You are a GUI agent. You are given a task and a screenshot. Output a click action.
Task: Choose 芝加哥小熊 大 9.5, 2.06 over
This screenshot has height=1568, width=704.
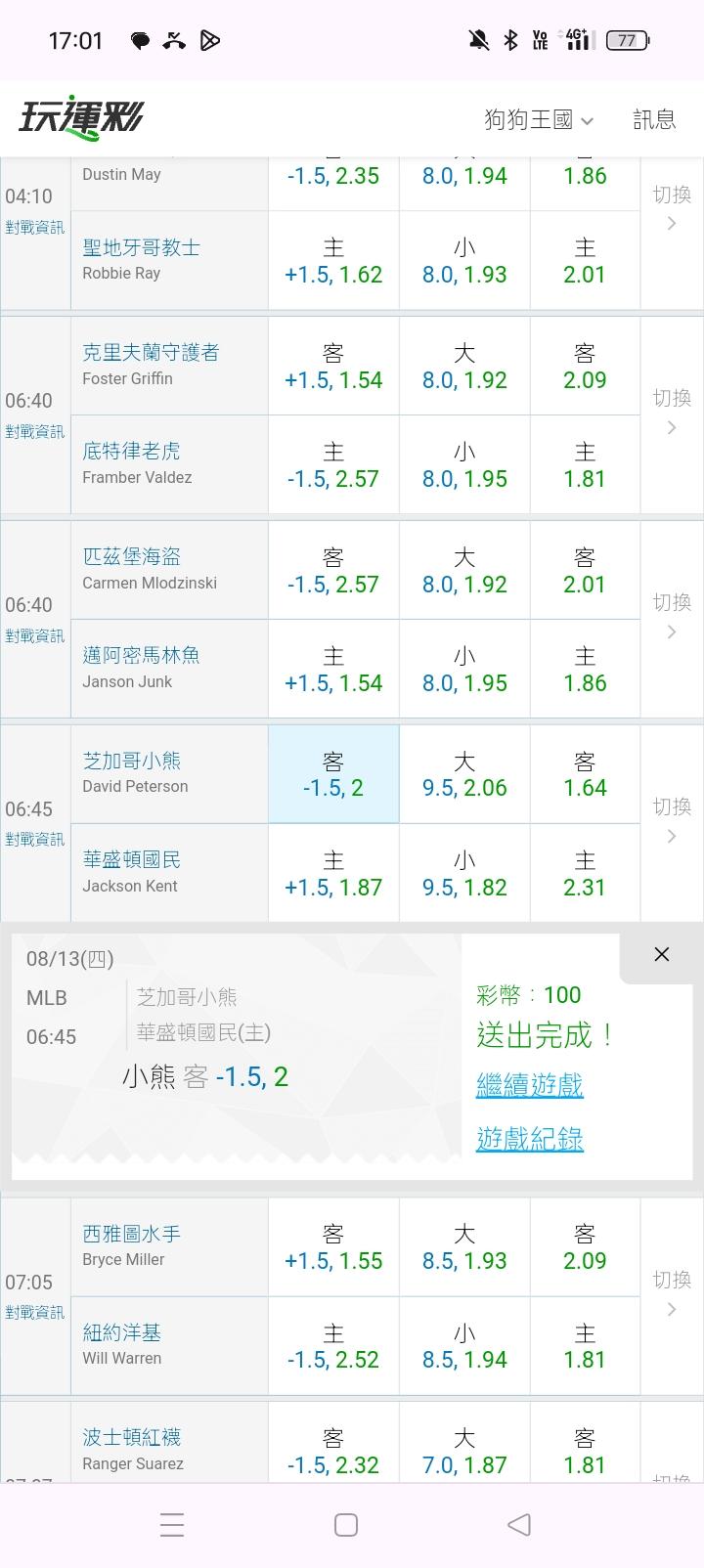pos(464,774)
